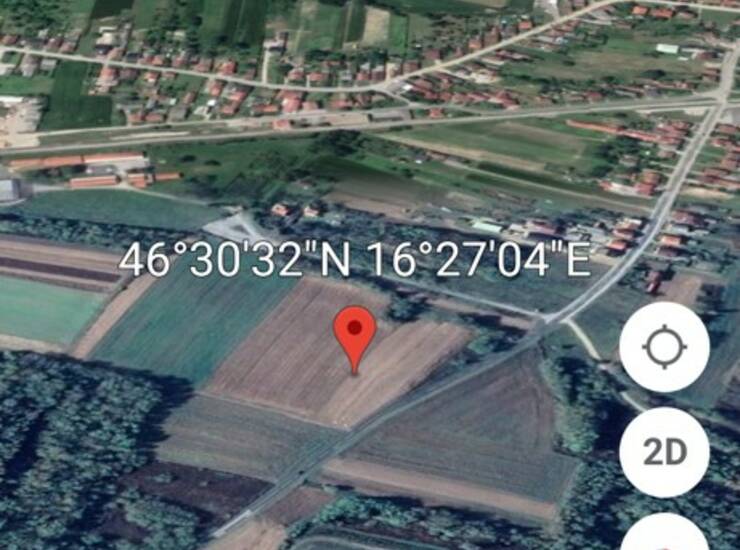Switch the map to 2D view
This screenshot has width=740, height=550.
point(664,452)
